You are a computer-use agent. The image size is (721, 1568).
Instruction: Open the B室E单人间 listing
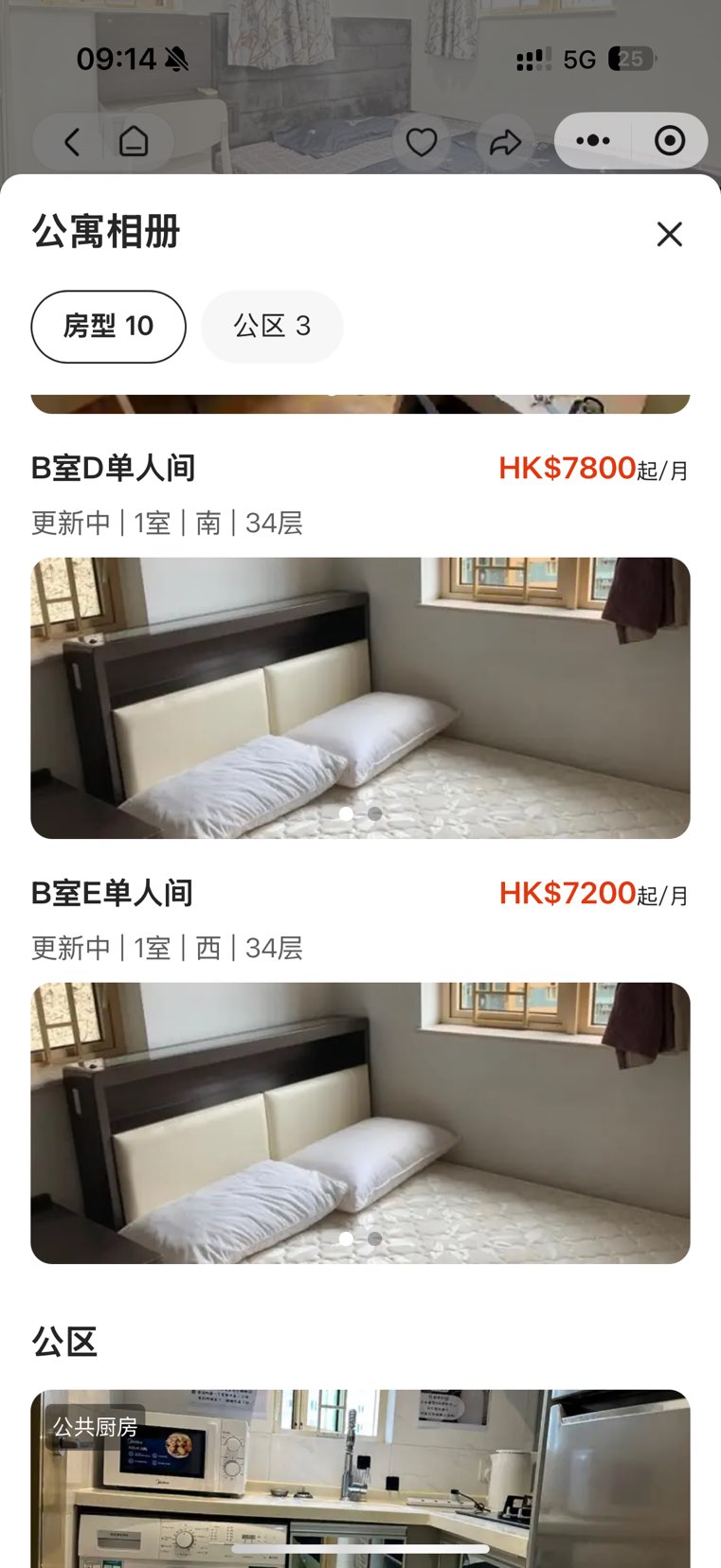(x=113, y=892)
